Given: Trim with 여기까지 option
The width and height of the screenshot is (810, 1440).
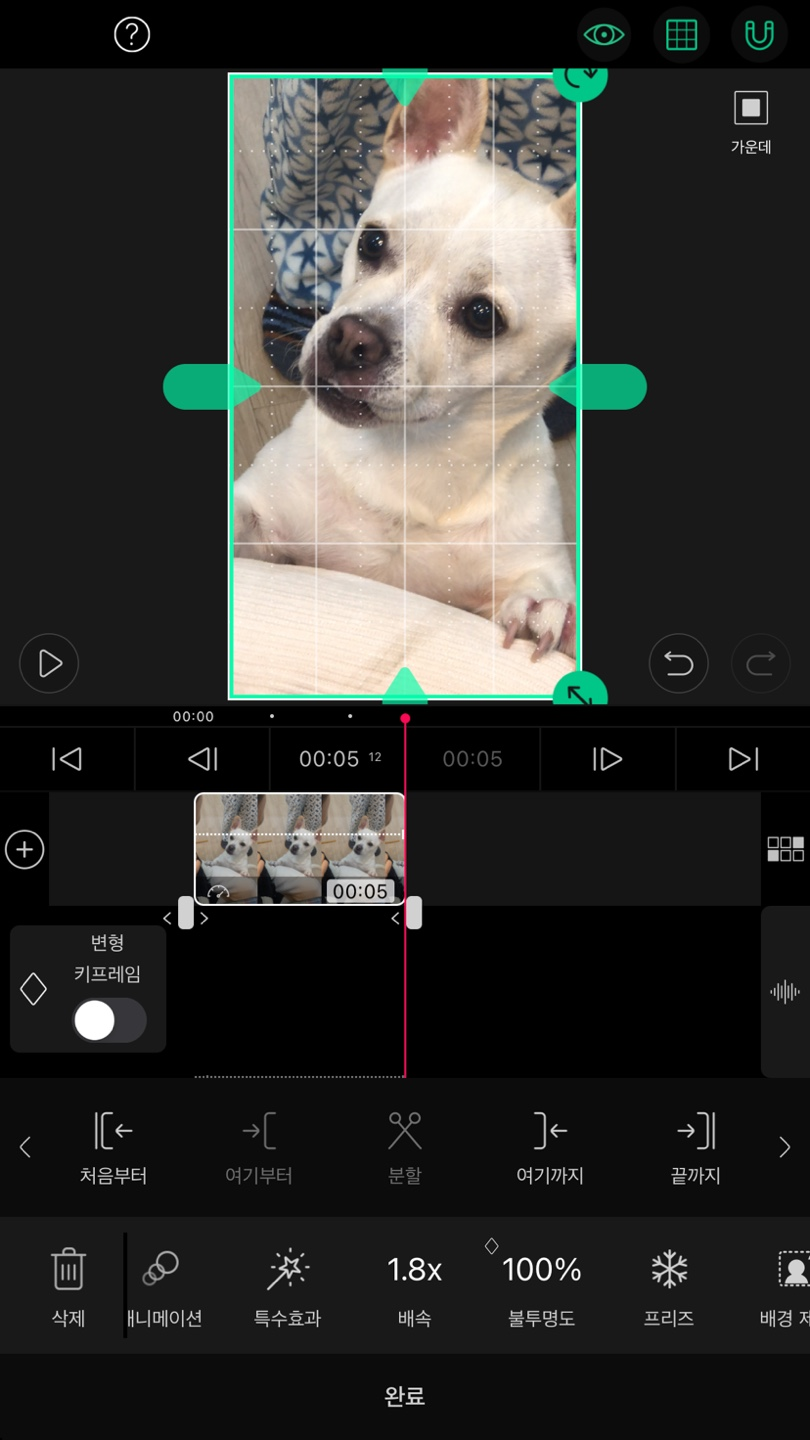Looking at the screenshot, I should [550, 1148].
